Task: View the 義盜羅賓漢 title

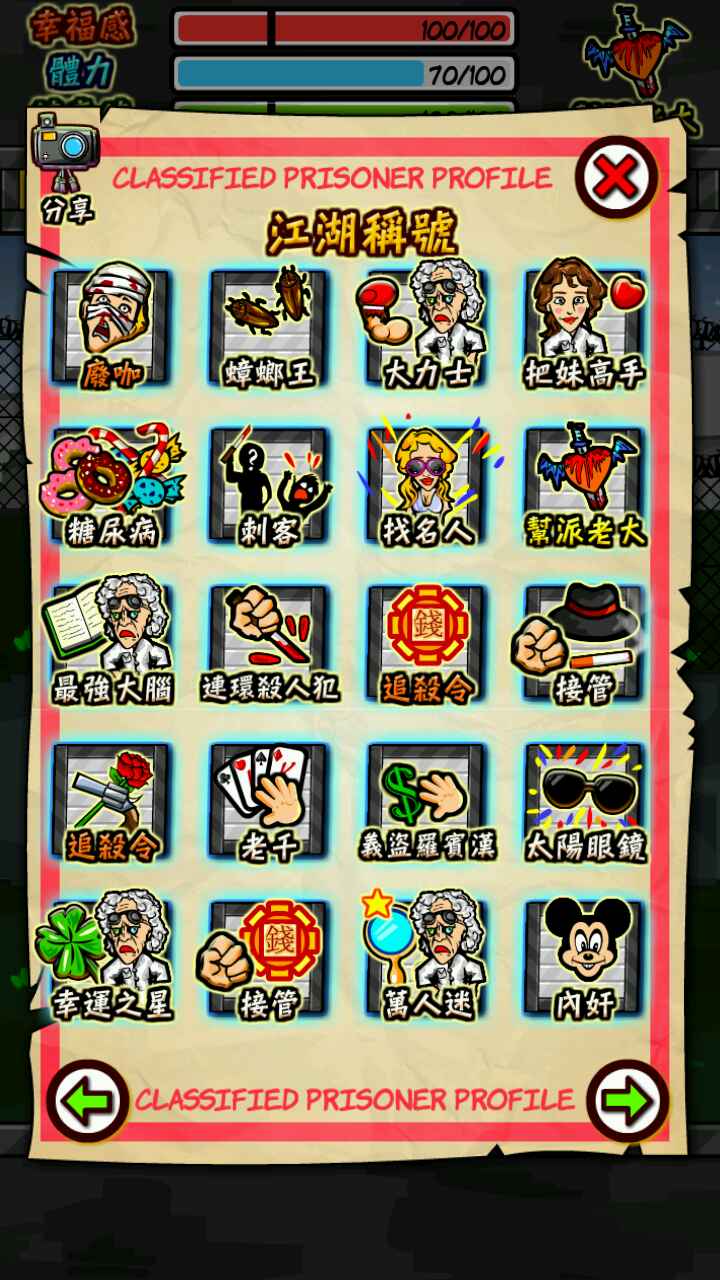Action: (x=427, y=800)
